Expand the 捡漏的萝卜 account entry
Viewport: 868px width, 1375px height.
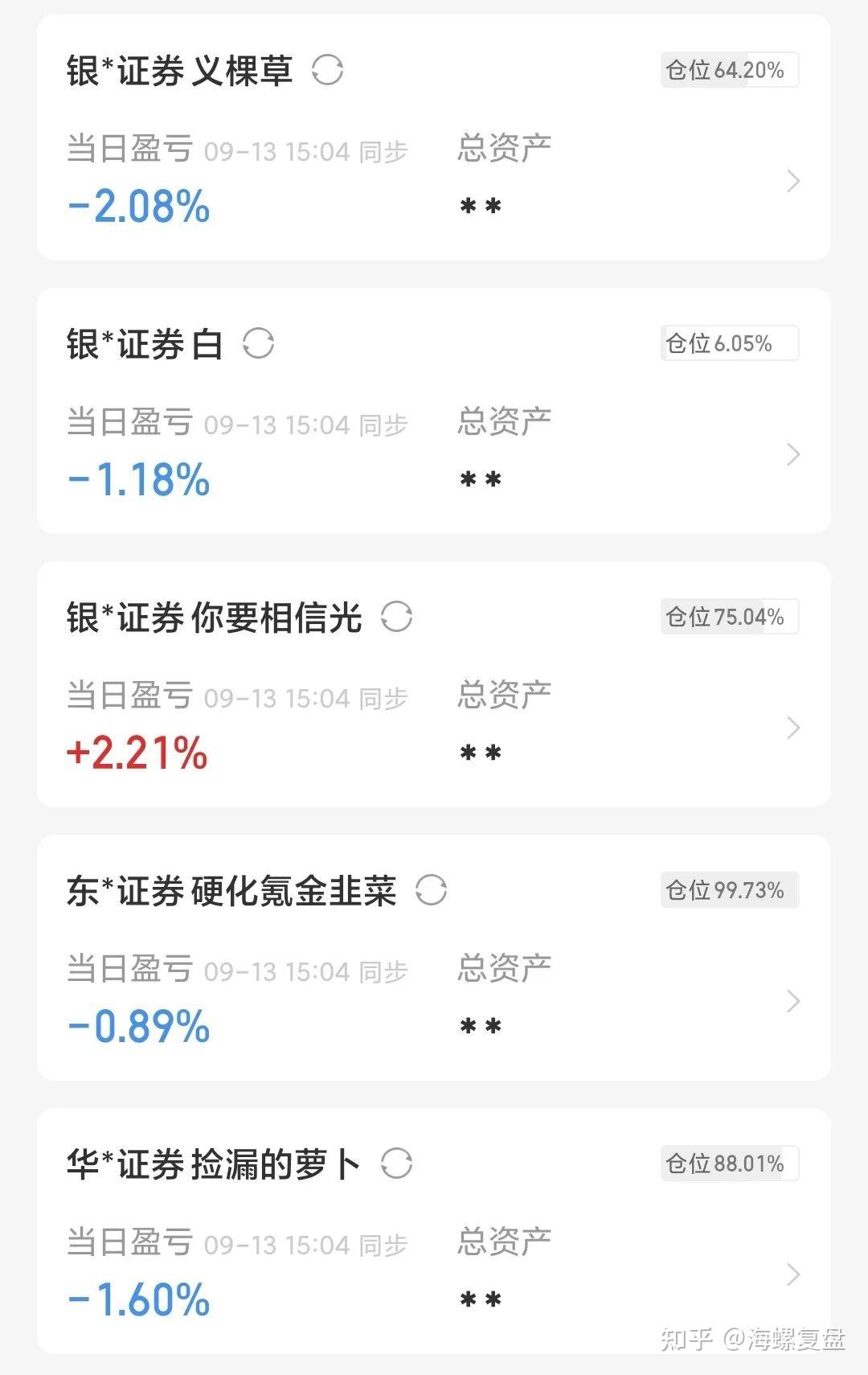794,1274
